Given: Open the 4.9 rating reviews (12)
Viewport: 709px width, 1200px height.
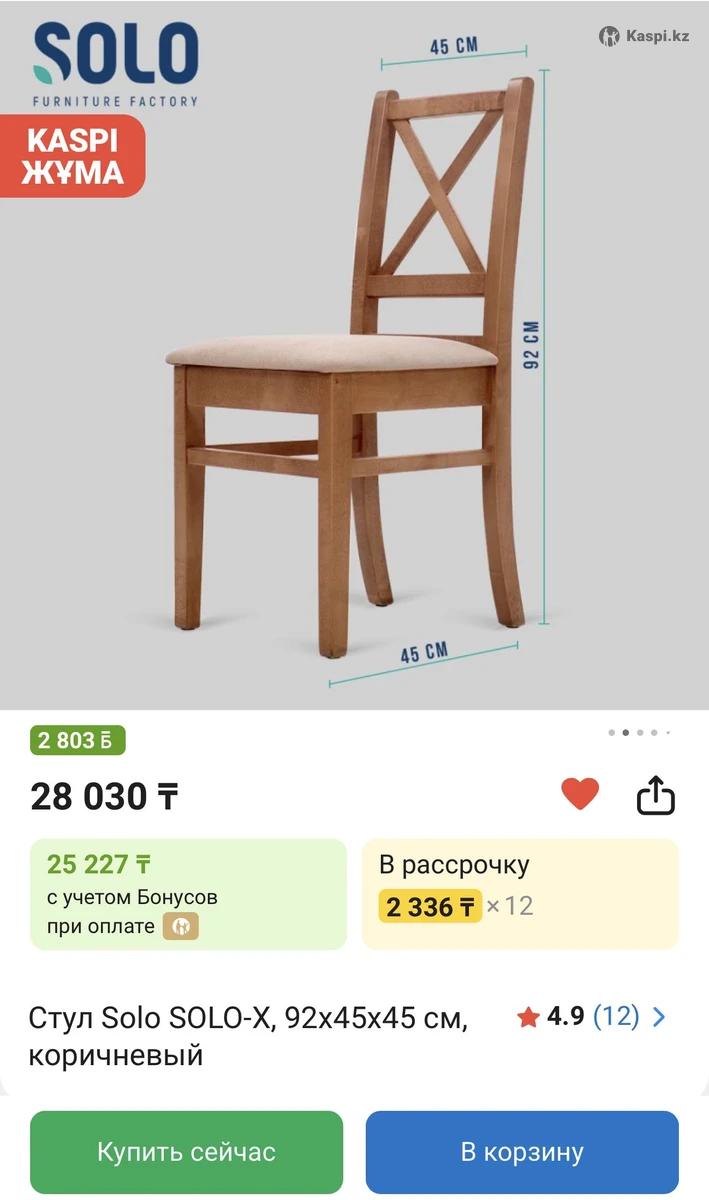Looking at the screenshot, I should click(592, 1017).
